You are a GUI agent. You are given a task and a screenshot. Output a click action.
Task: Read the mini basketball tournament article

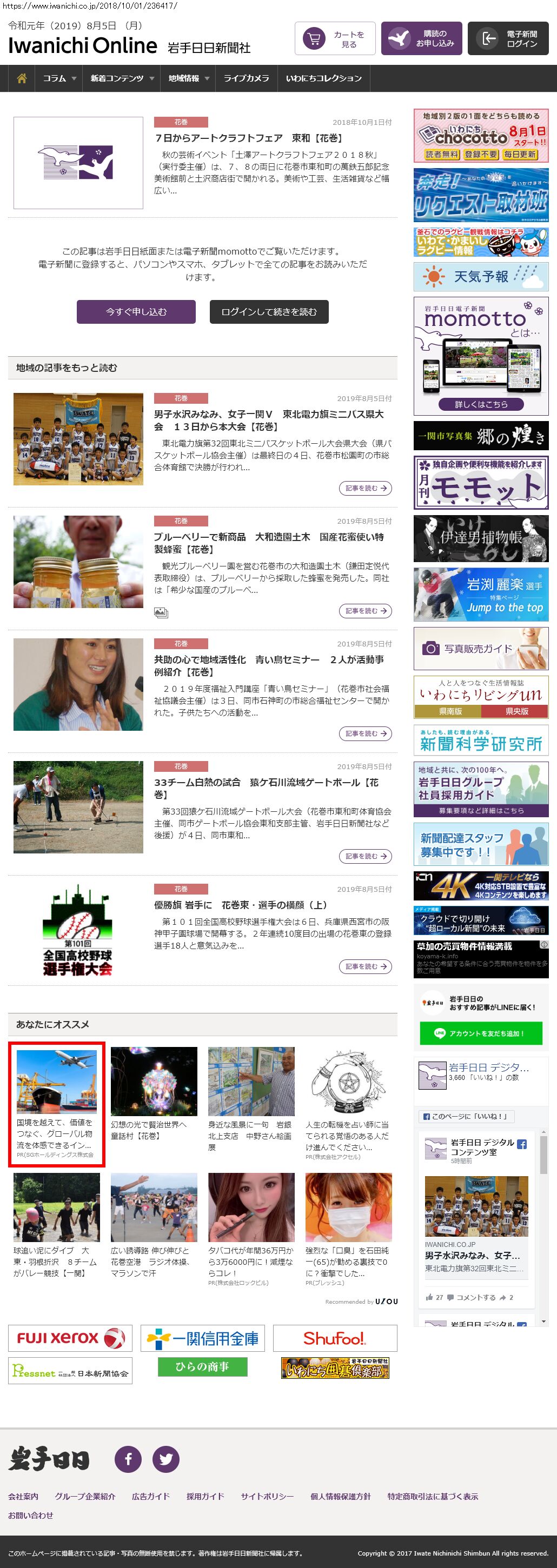[x=364, y=488]
